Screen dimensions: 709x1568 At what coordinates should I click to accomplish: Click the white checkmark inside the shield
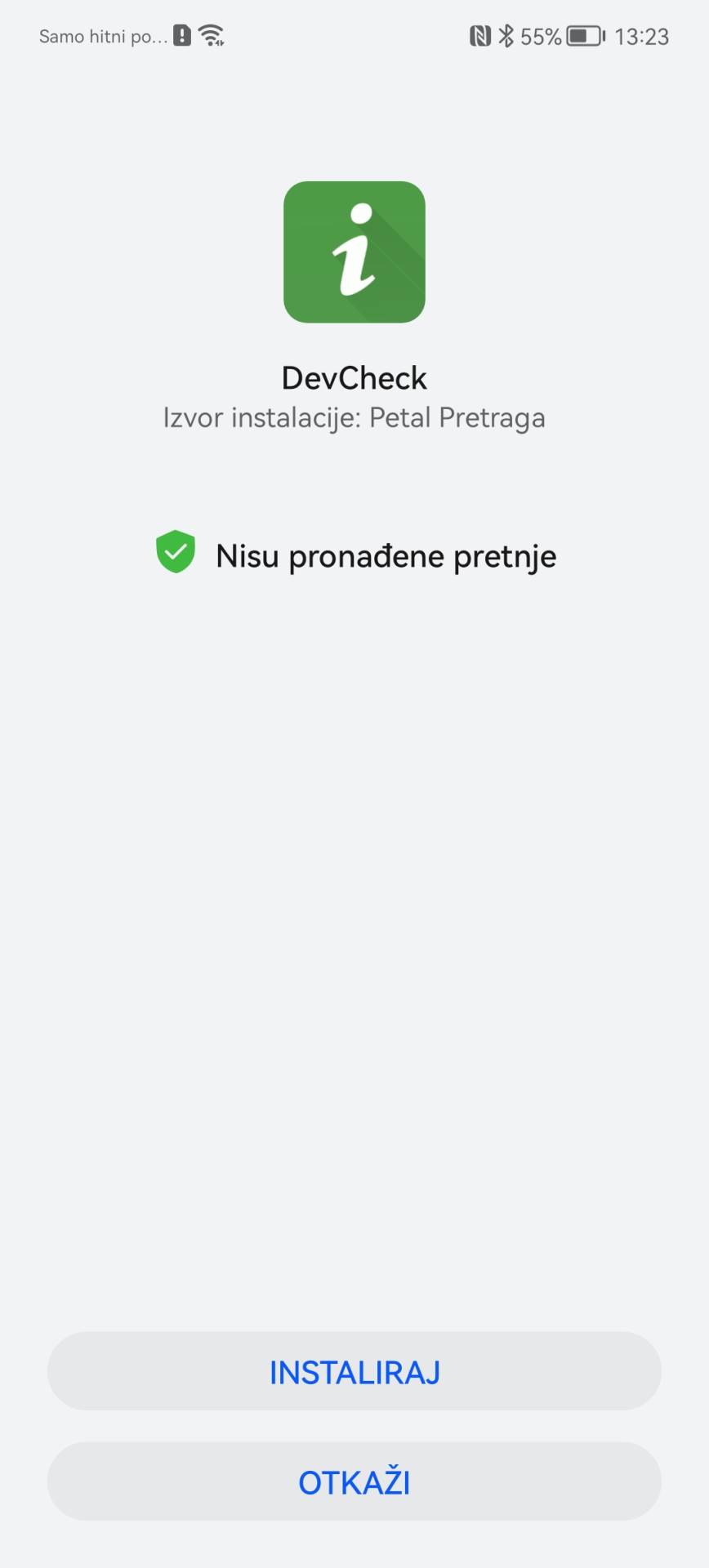click(175, 551)
